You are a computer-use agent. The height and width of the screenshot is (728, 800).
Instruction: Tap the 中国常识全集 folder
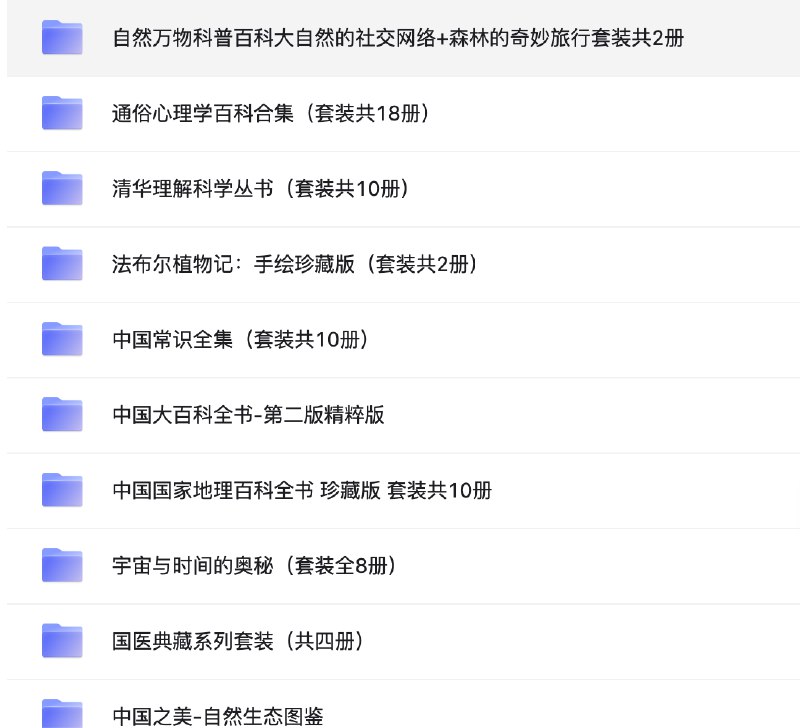[x=240, y=340]
